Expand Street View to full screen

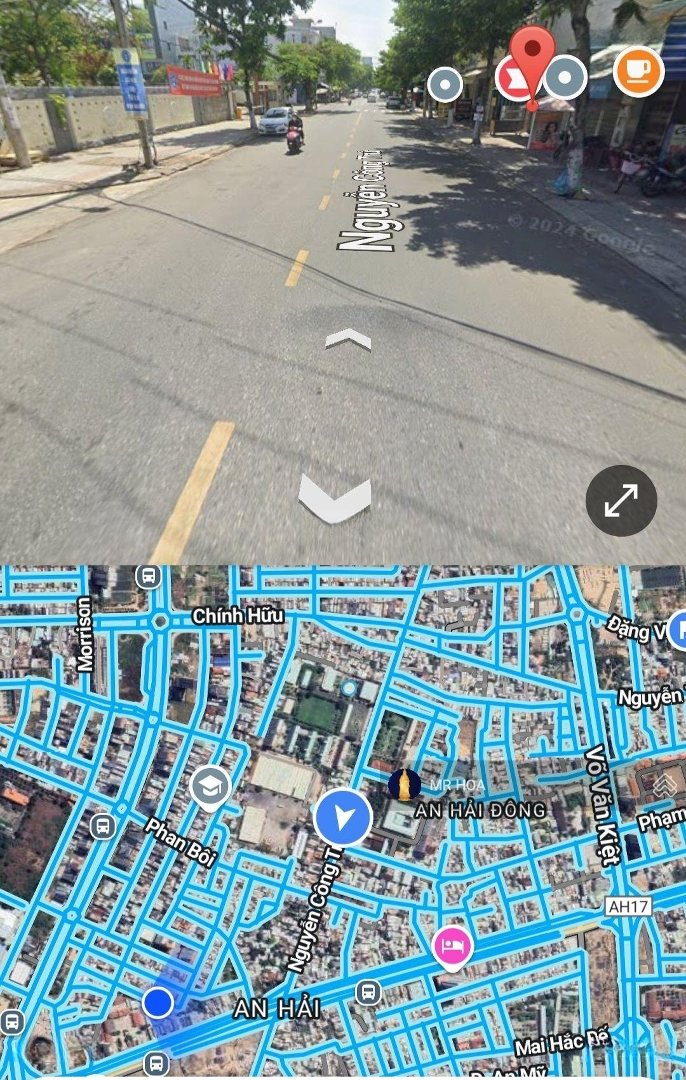pyautogui.click(x=621, y=501)
